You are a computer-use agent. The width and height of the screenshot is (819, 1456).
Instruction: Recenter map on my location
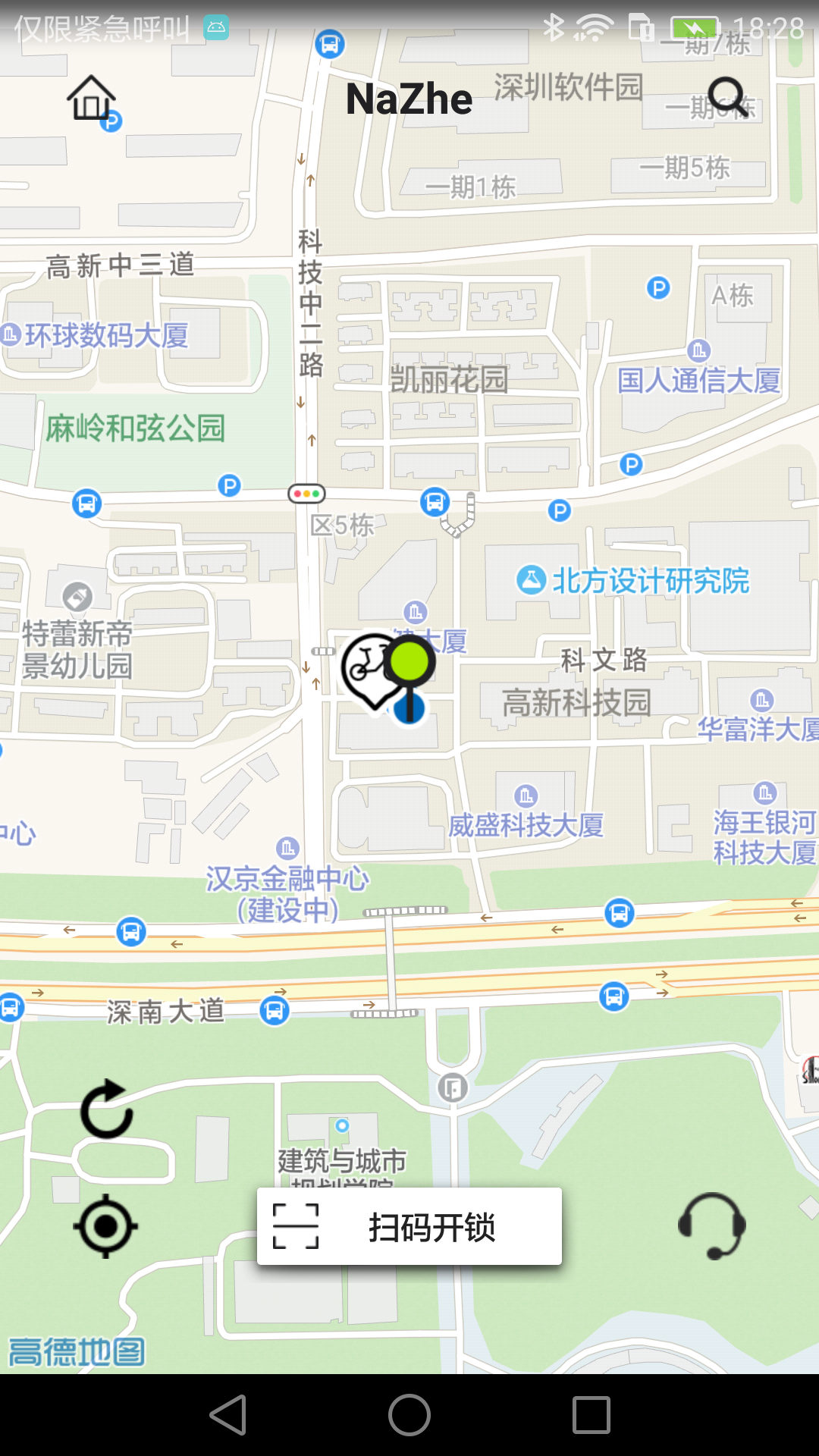click(105, 1226)
